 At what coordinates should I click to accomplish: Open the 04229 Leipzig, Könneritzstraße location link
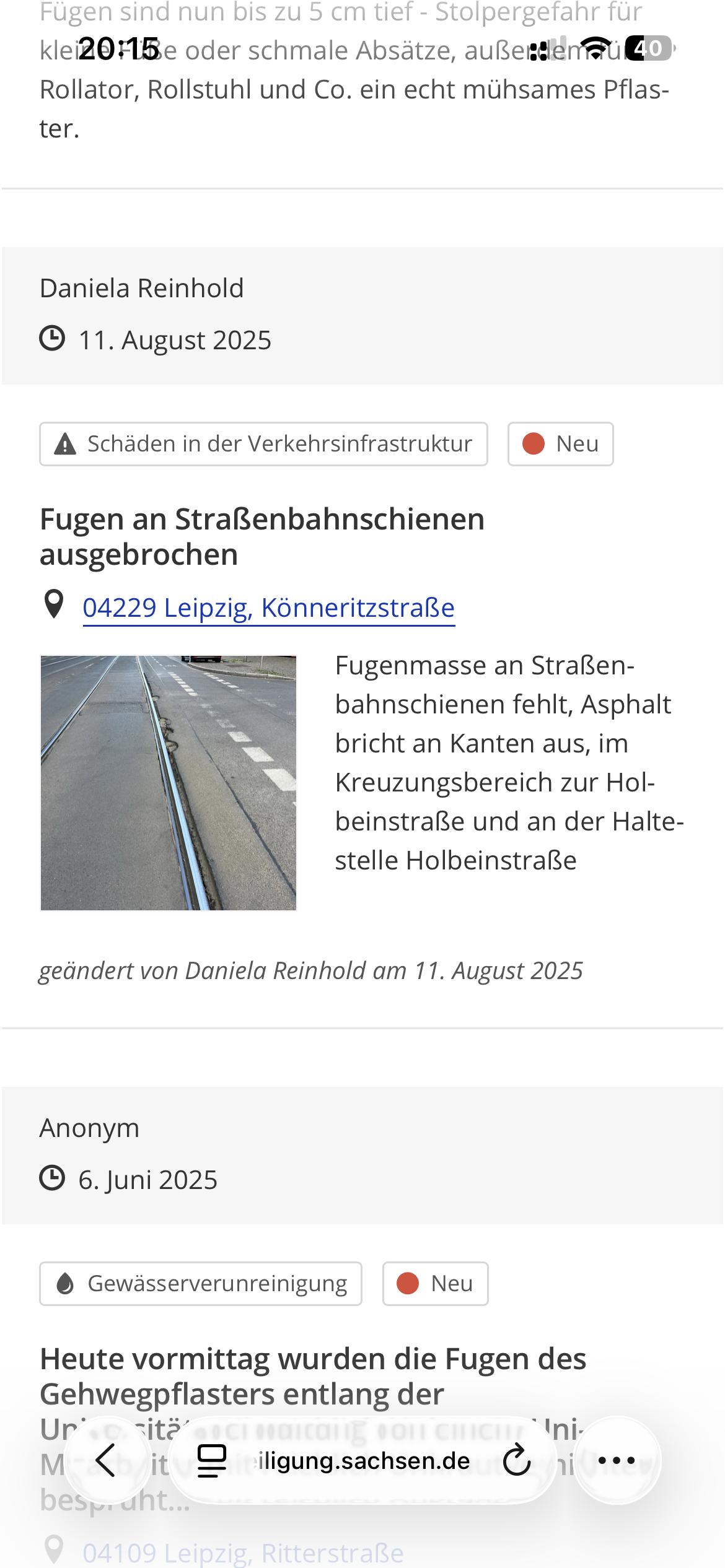click(x=268, y=608)
